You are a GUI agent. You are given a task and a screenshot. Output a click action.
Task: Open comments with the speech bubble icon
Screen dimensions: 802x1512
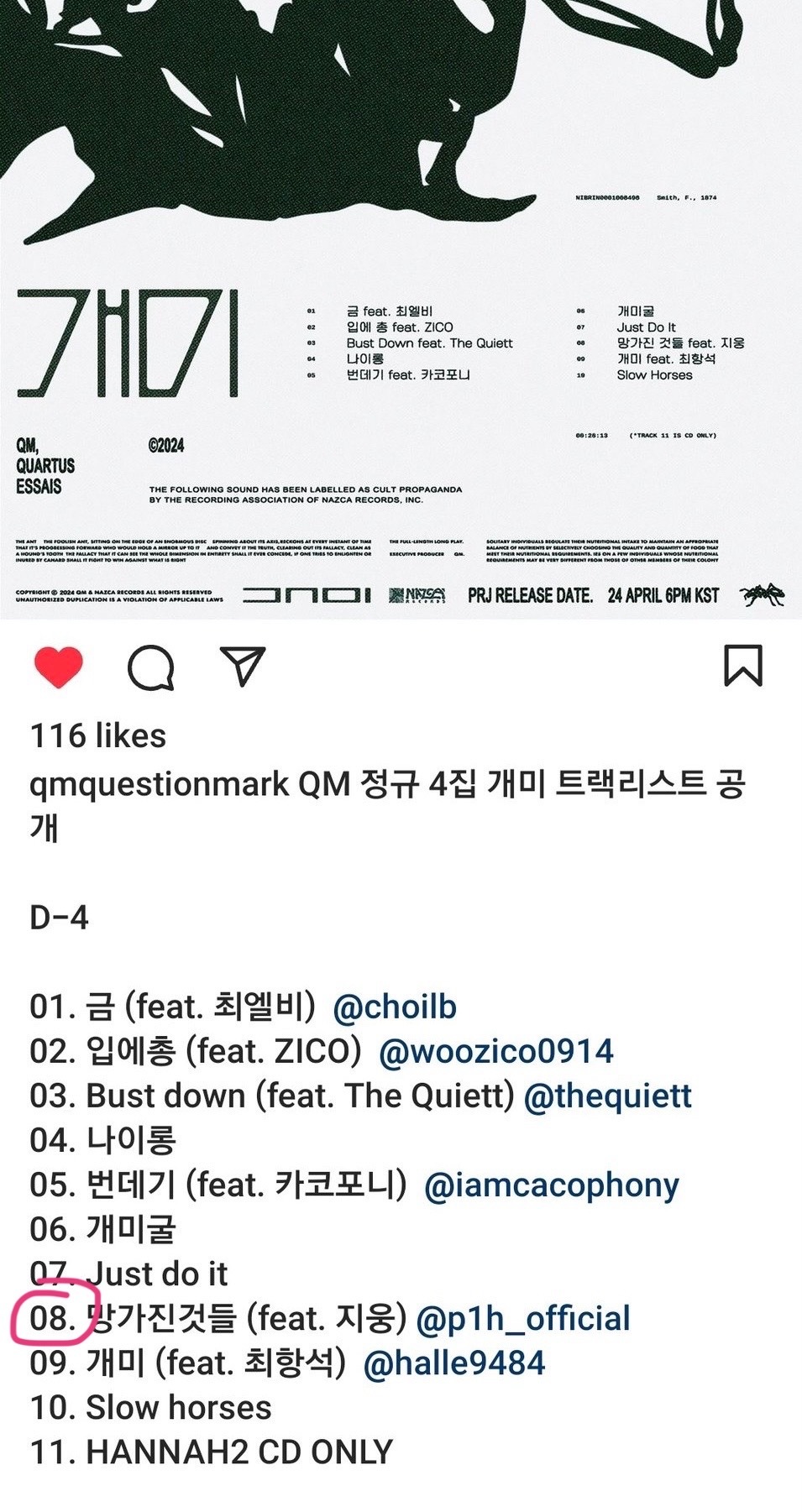pyautogui.click(x=151, y=667)
